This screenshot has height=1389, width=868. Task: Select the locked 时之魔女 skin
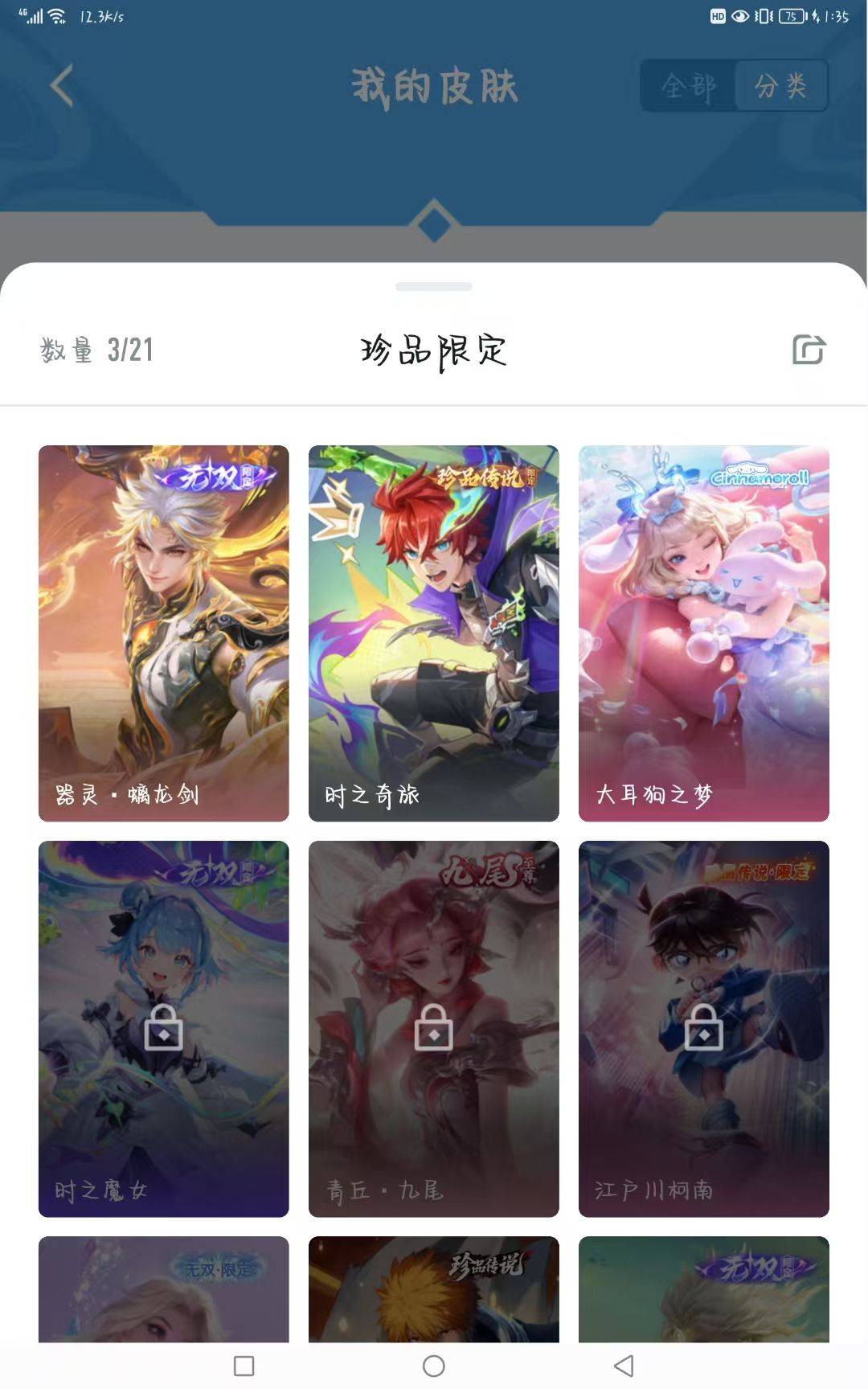[x=164, y=1029]
